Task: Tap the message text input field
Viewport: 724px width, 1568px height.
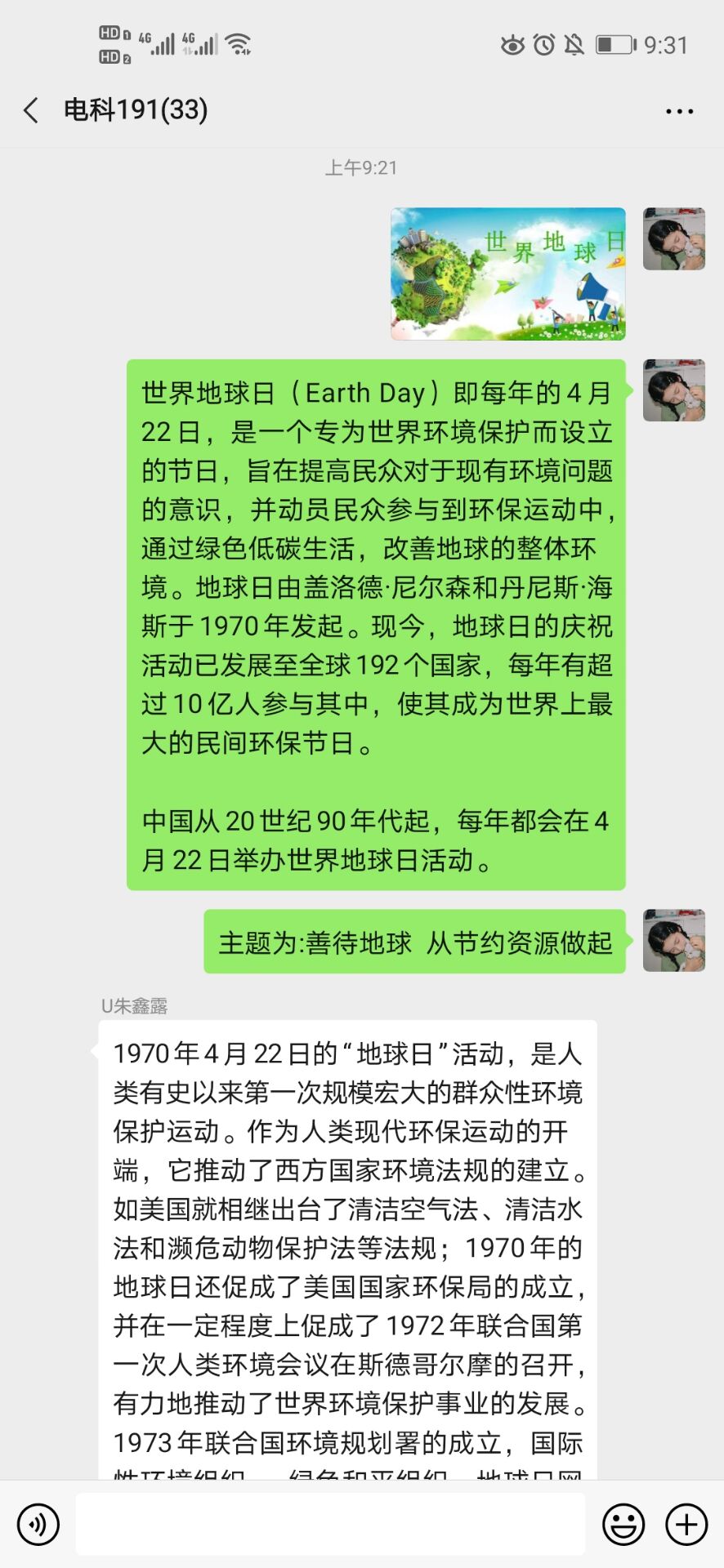Action: (x=330, y=1524)
